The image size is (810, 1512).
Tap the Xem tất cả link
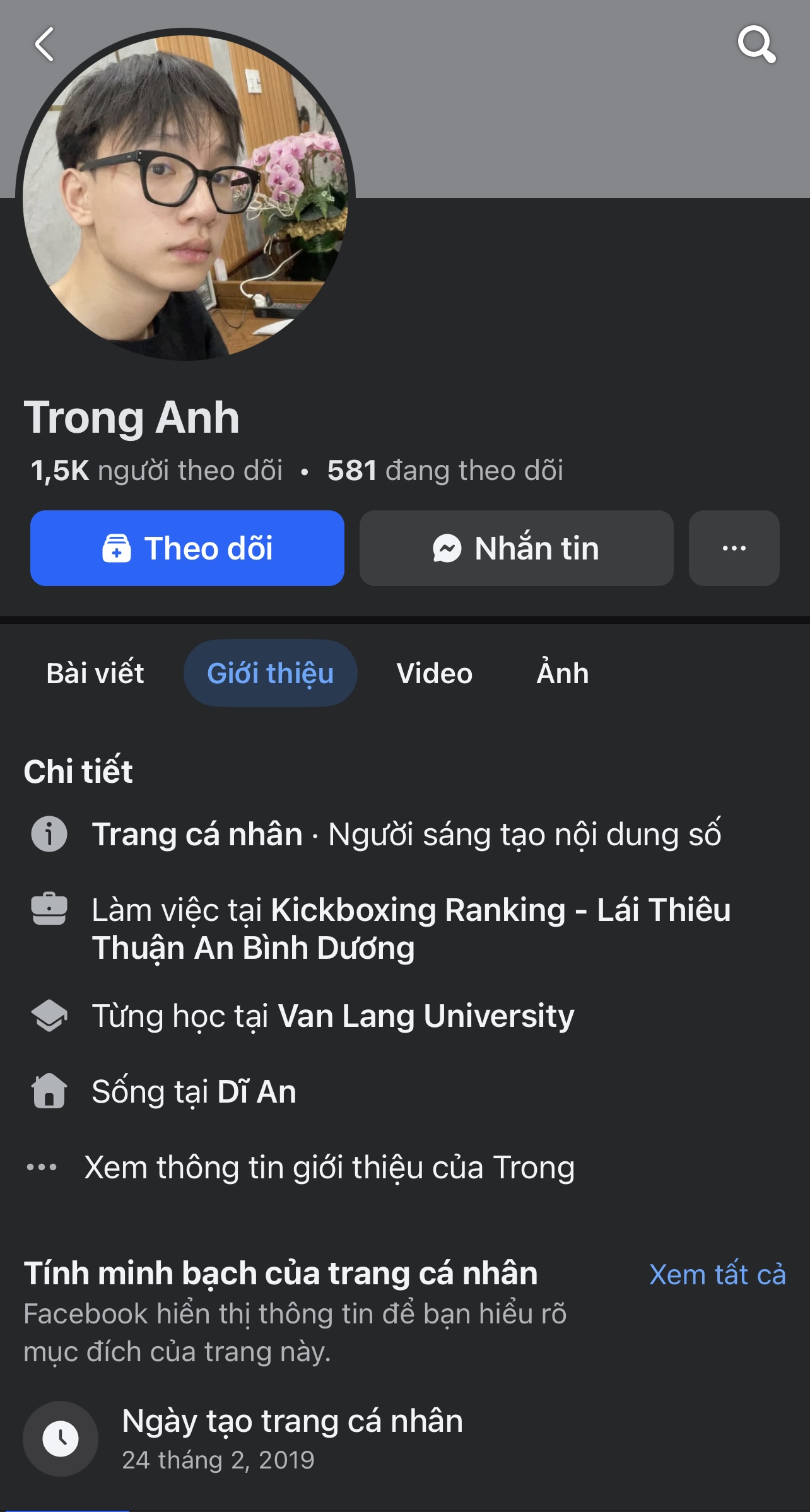717,1275
